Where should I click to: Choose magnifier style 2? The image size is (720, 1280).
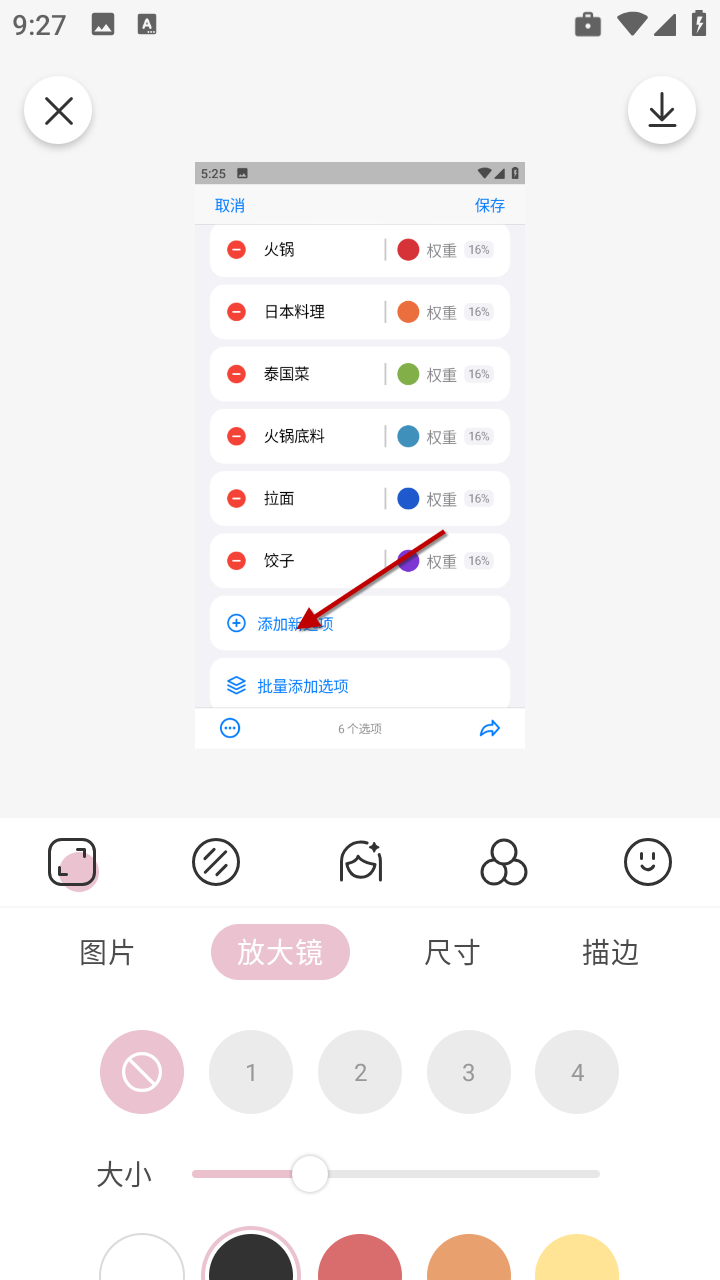click(x=360, y=1072)
